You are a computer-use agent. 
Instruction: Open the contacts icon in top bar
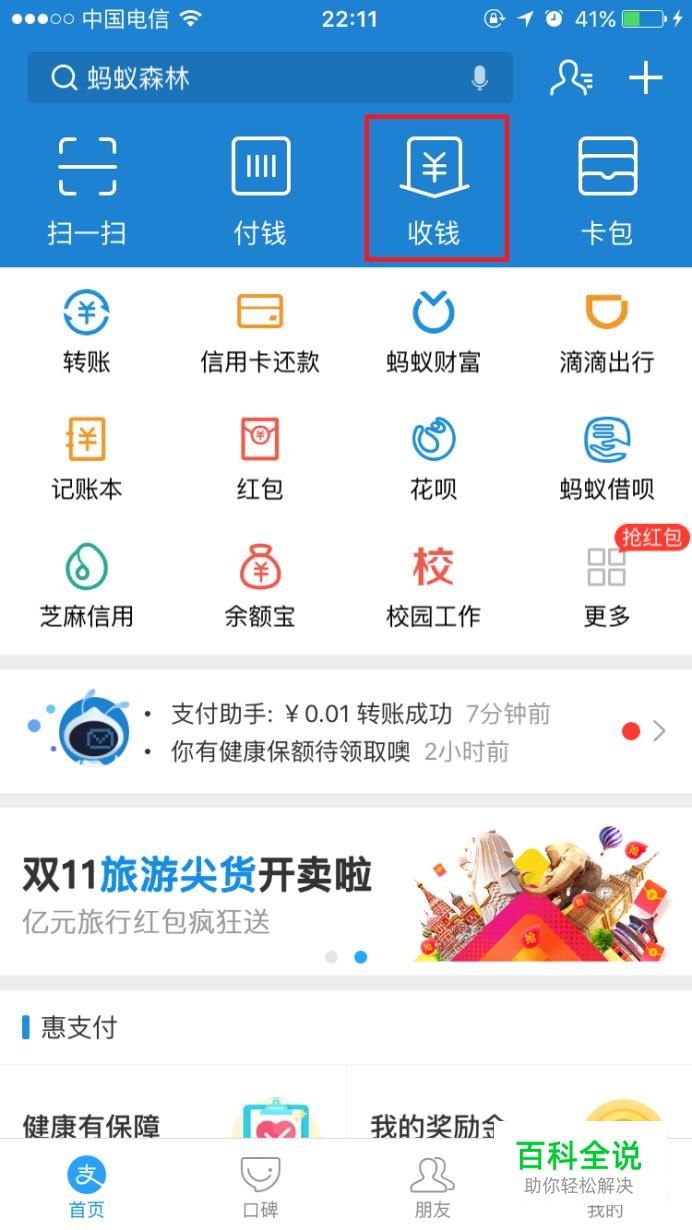pyautogui.click(x=571, y=78)
